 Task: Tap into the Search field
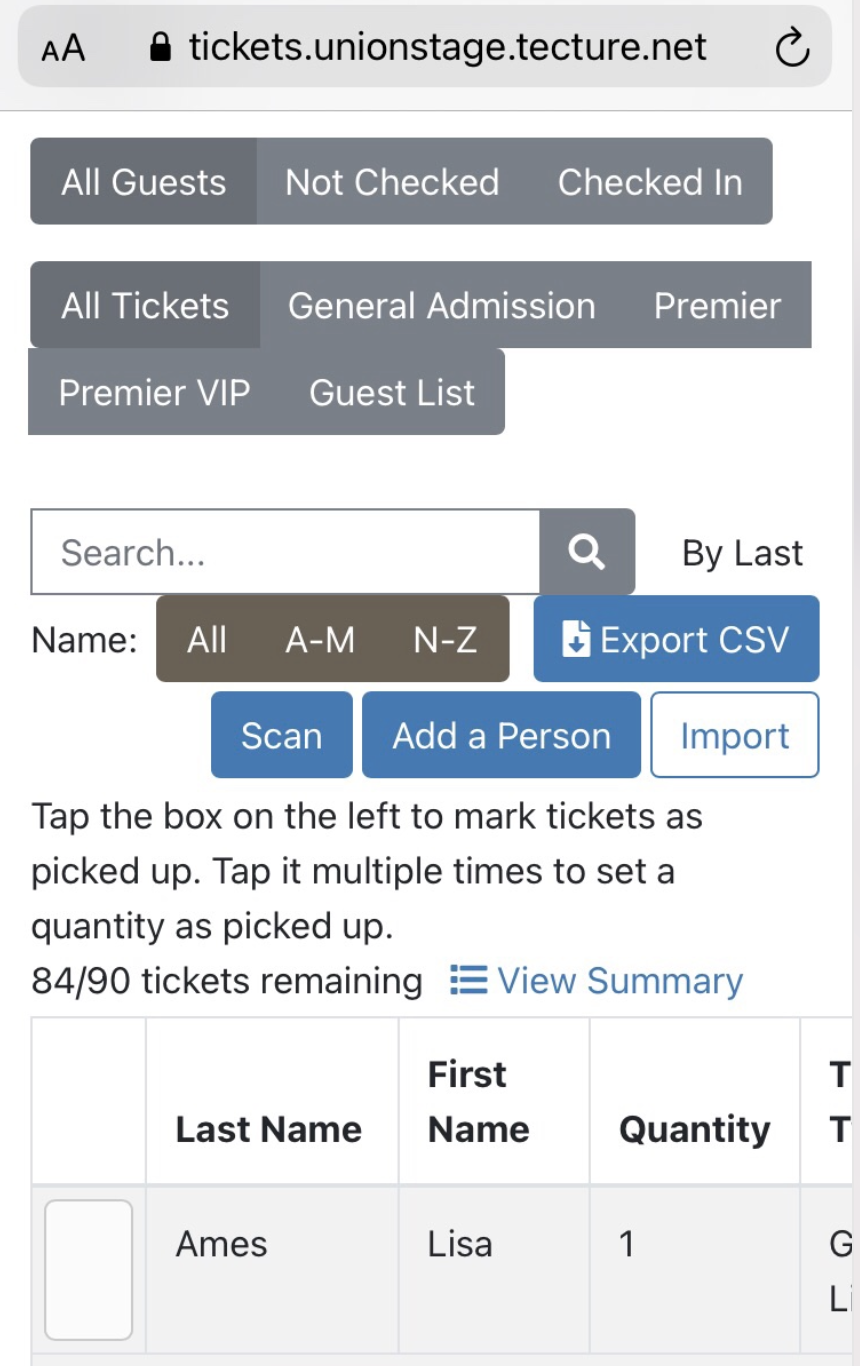click(285, 552)
